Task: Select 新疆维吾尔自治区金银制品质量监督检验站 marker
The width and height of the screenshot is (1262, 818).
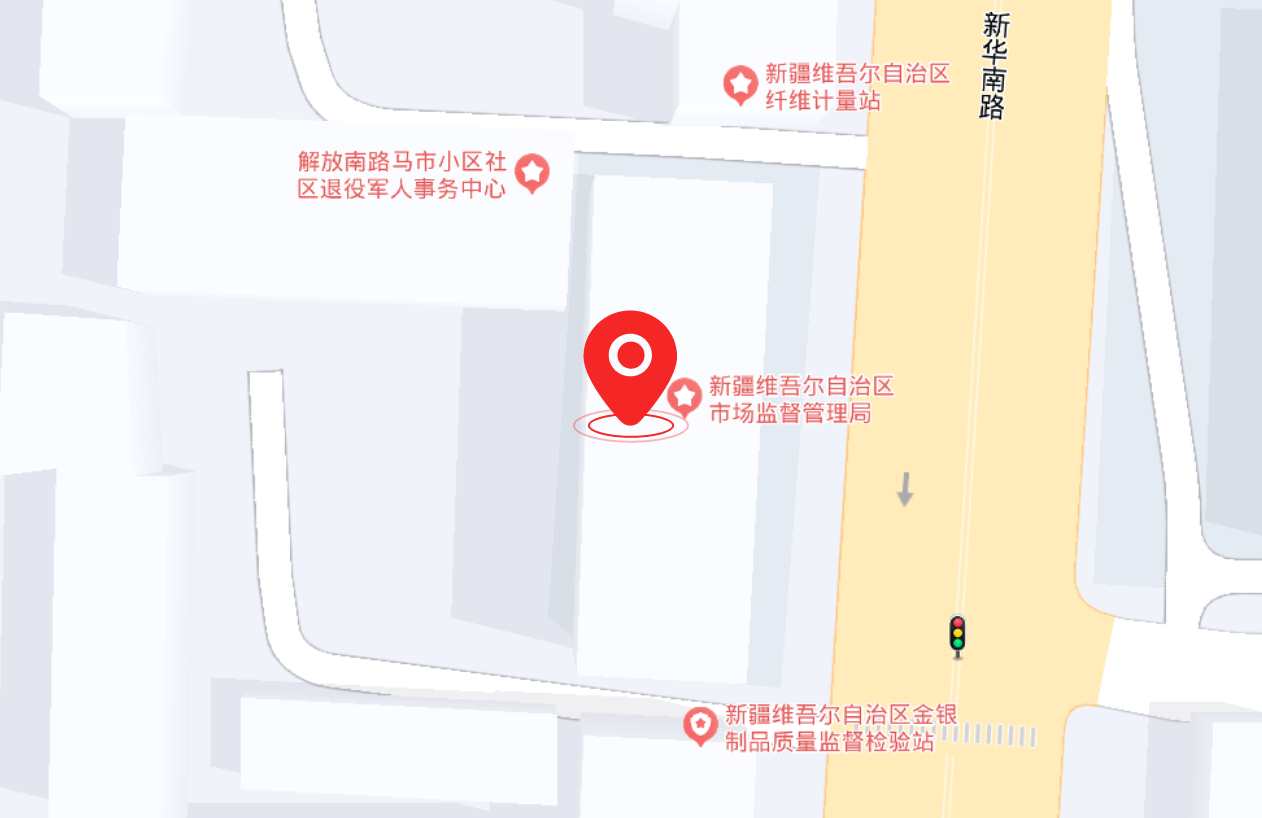Action: [700, 724]
